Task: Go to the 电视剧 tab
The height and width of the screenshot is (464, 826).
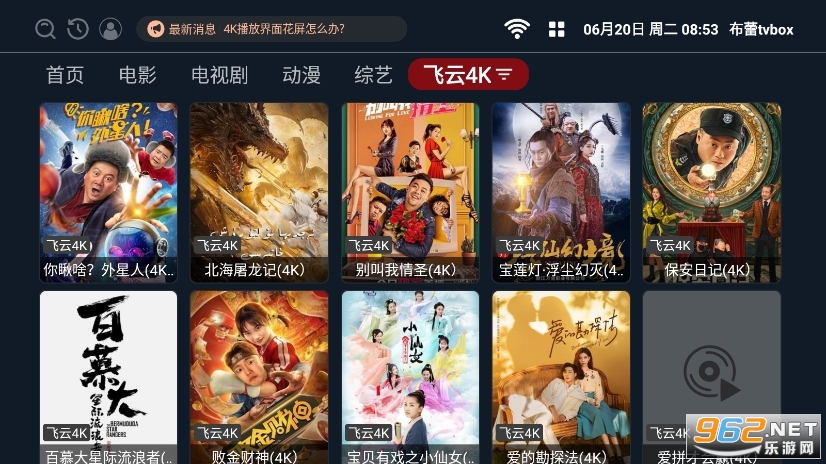Action: click(219, 75)
